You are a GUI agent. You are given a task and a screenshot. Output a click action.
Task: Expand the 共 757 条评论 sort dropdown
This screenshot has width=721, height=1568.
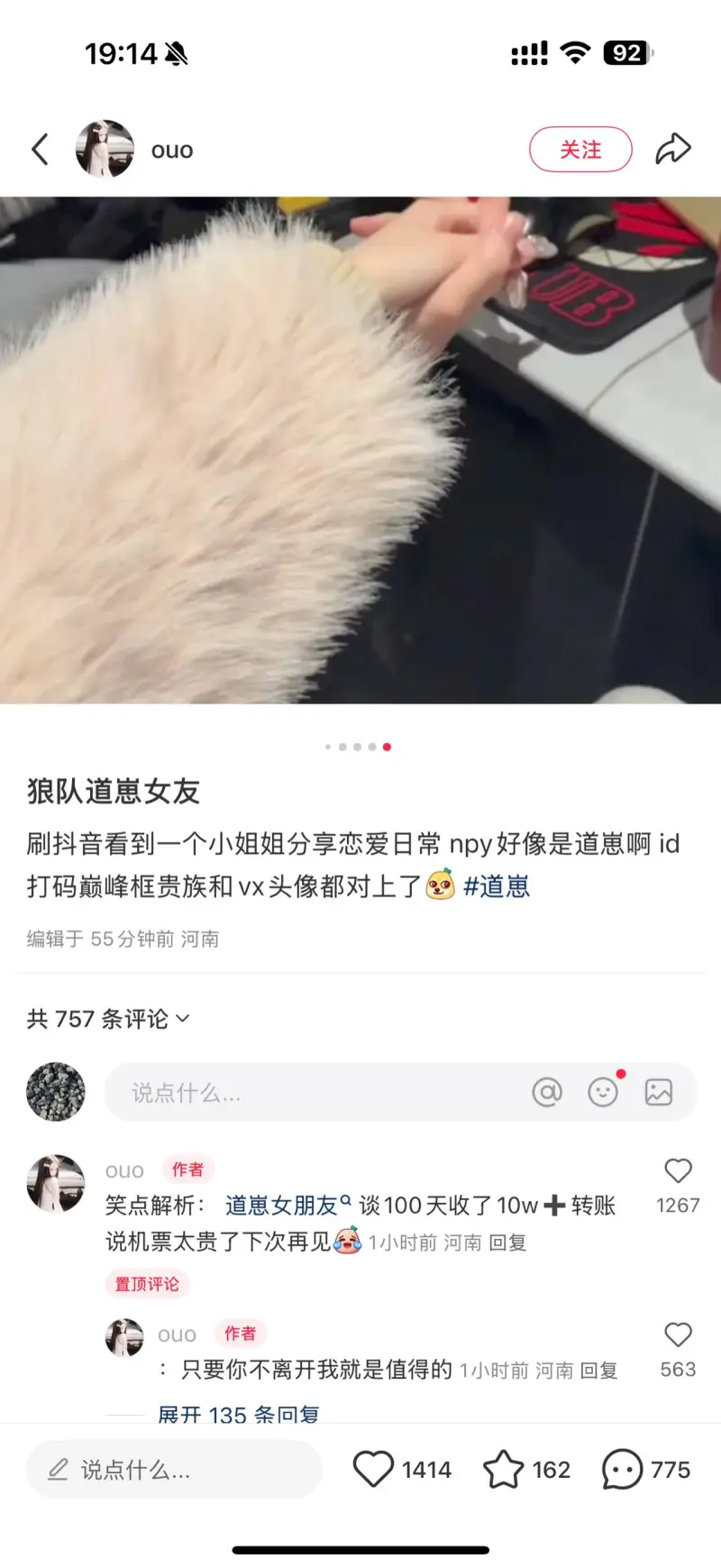point(108,1019)
